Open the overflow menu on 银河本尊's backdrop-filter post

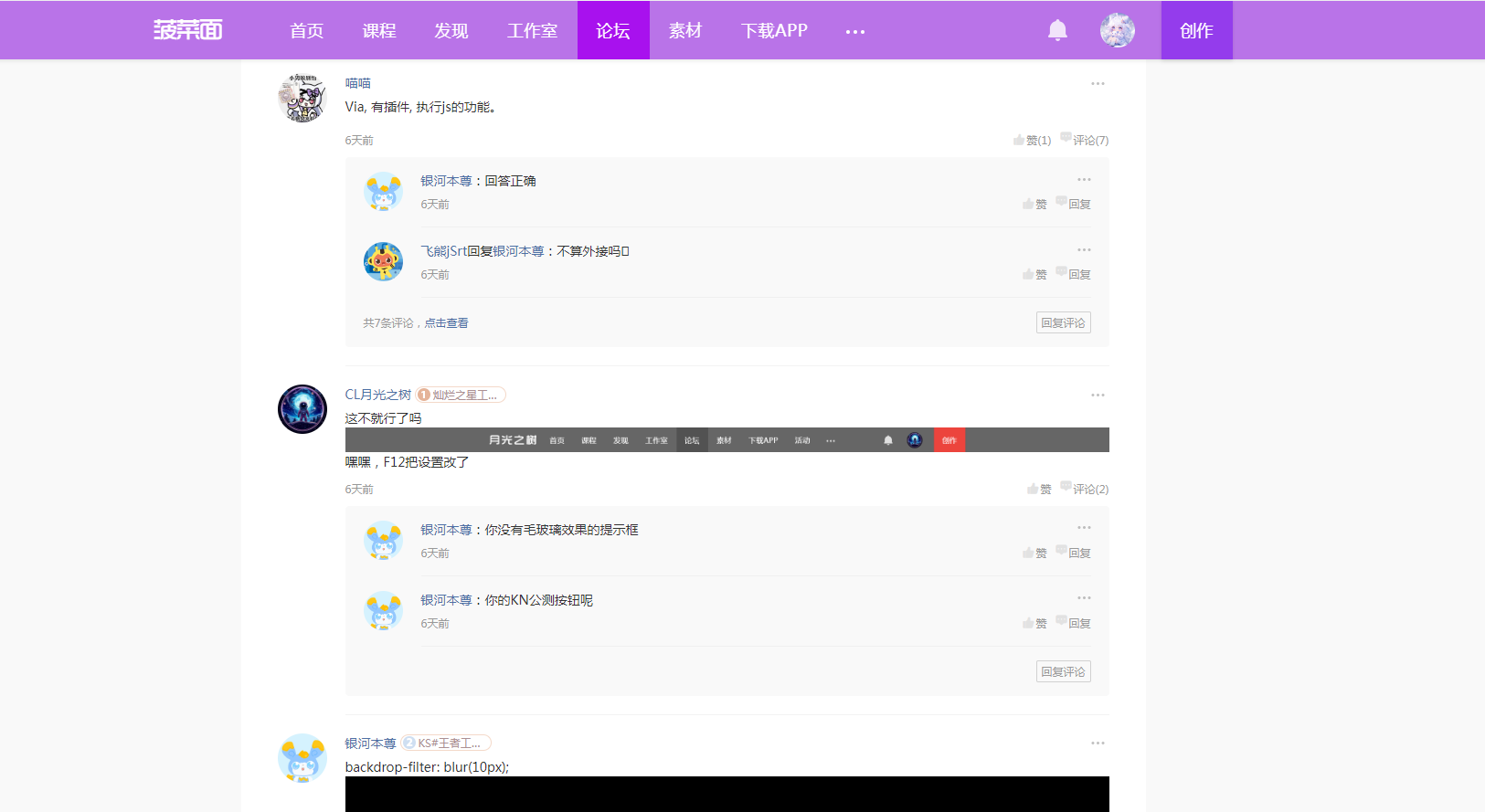(x=1098, y=743)
